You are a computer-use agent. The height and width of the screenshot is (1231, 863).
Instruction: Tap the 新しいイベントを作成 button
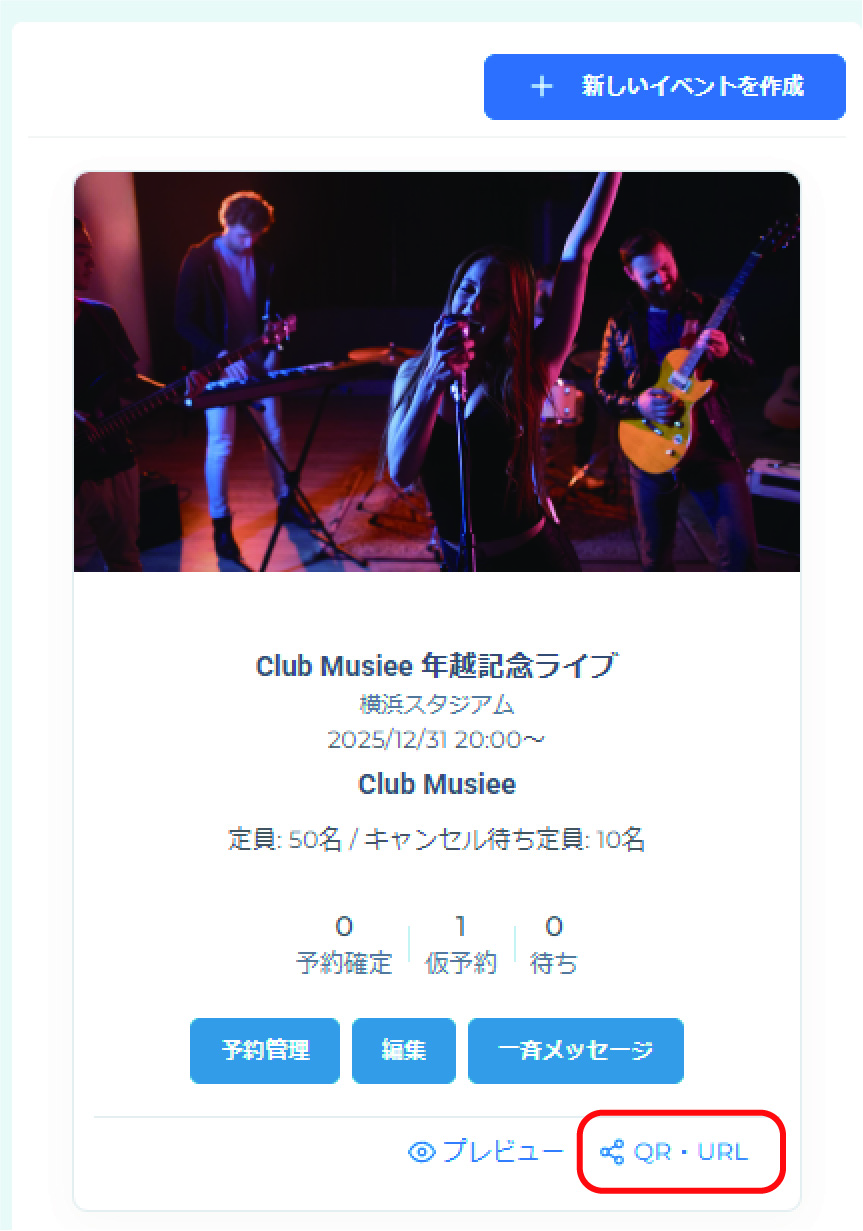pyautogui.click(x=665, y=87)
